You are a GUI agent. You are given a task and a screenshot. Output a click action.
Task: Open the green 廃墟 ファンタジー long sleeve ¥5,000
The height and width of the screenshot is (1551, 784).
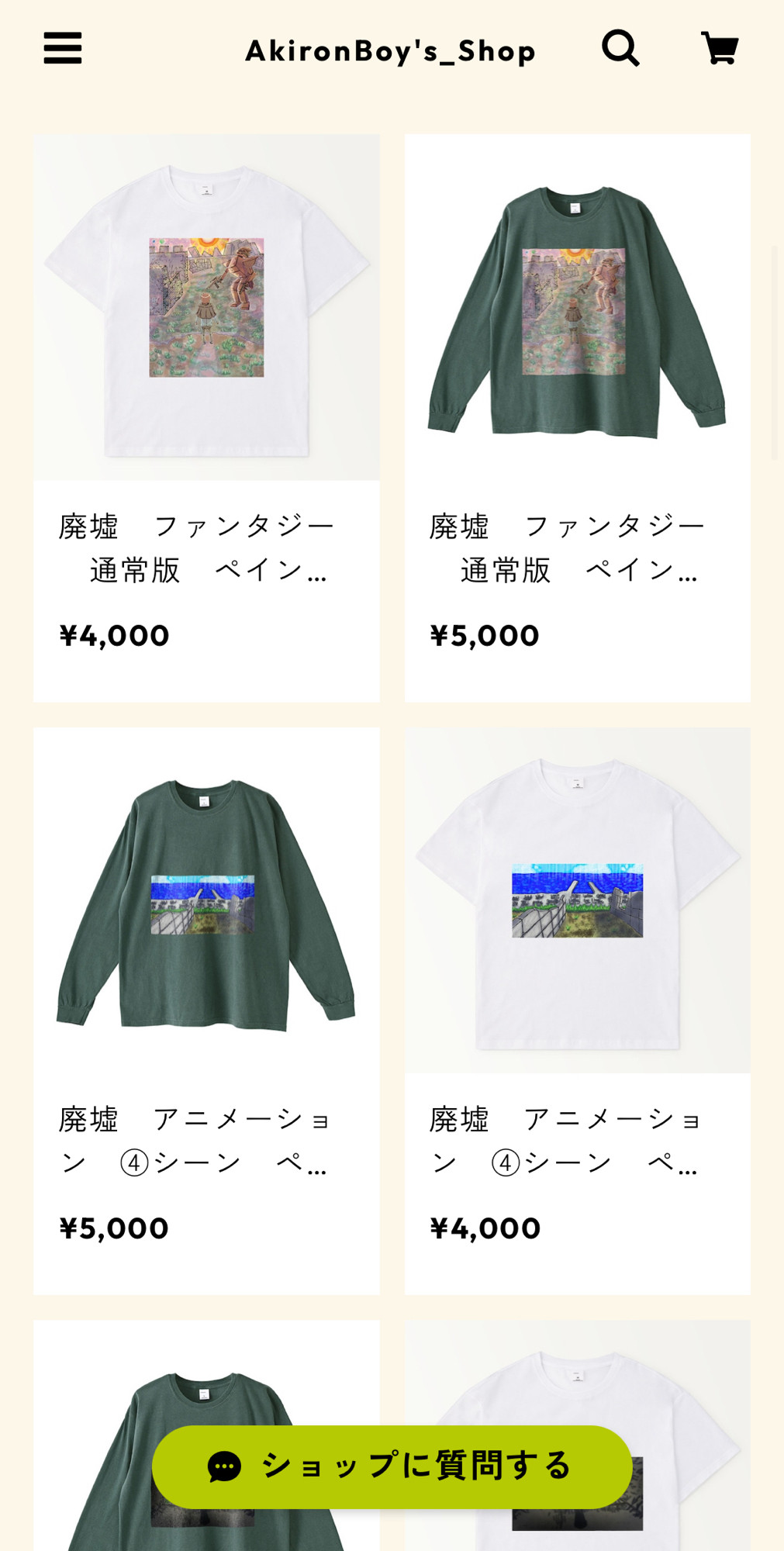coord(577,418)
